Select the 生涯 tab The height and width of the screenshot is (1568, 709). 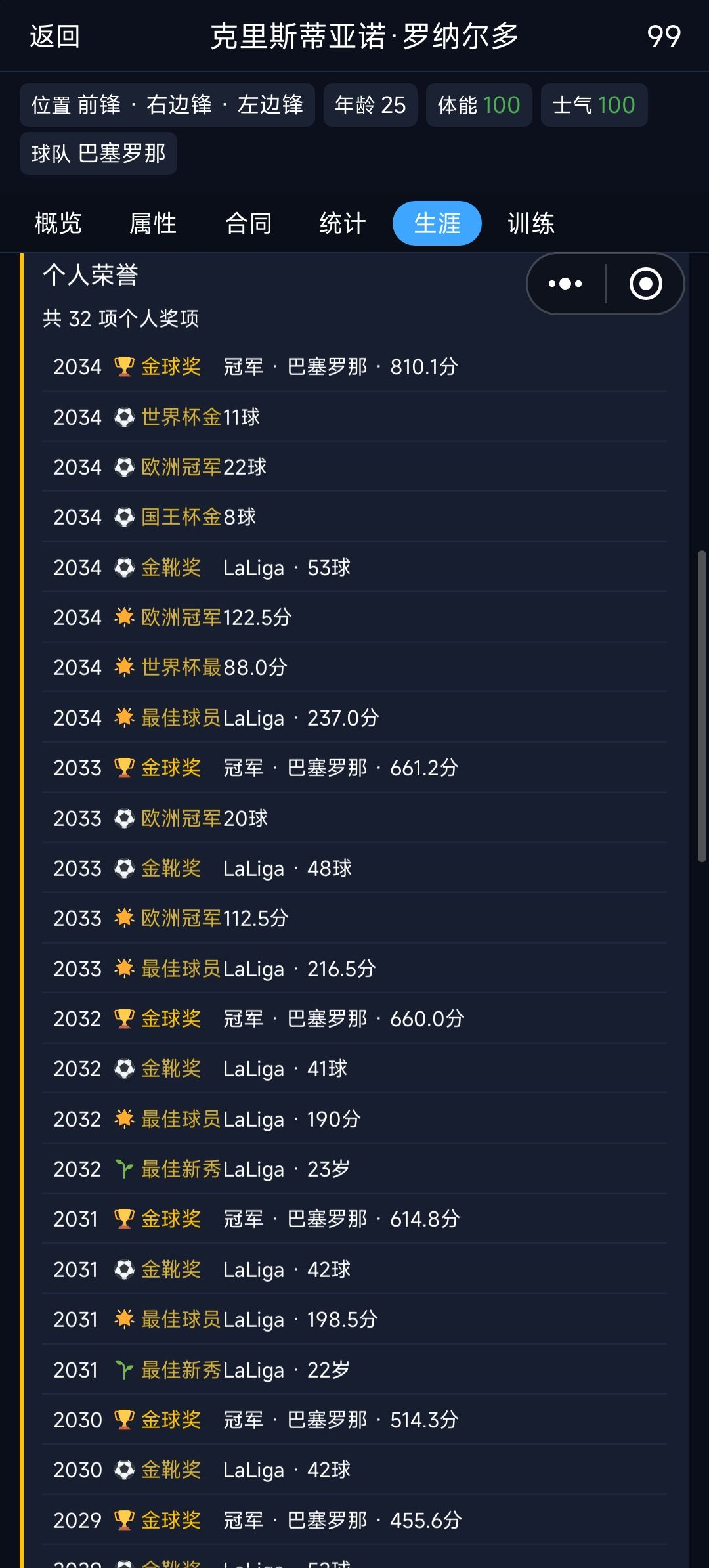pyautogui.click(x=437, y=223)
